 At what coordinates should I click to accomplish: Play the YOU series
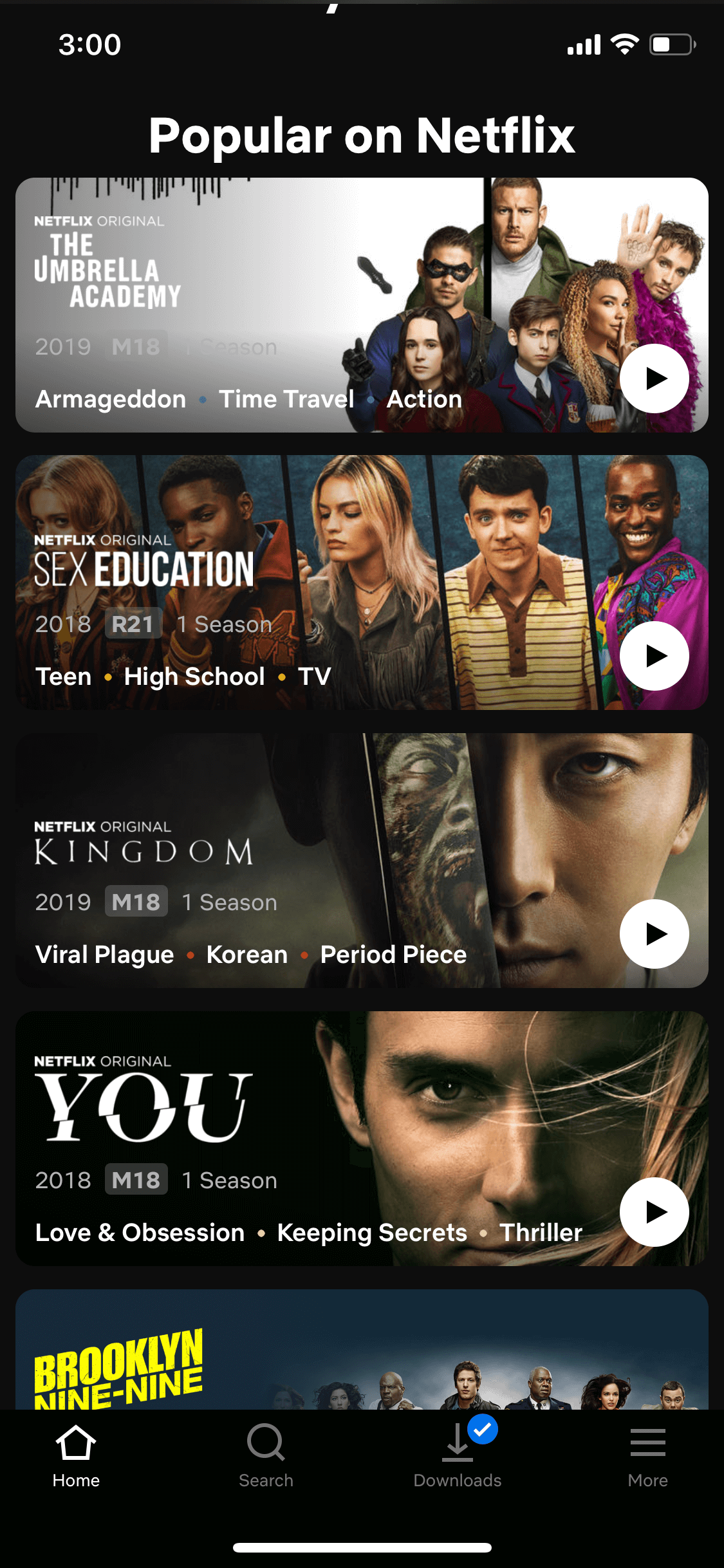point(654,1212)
